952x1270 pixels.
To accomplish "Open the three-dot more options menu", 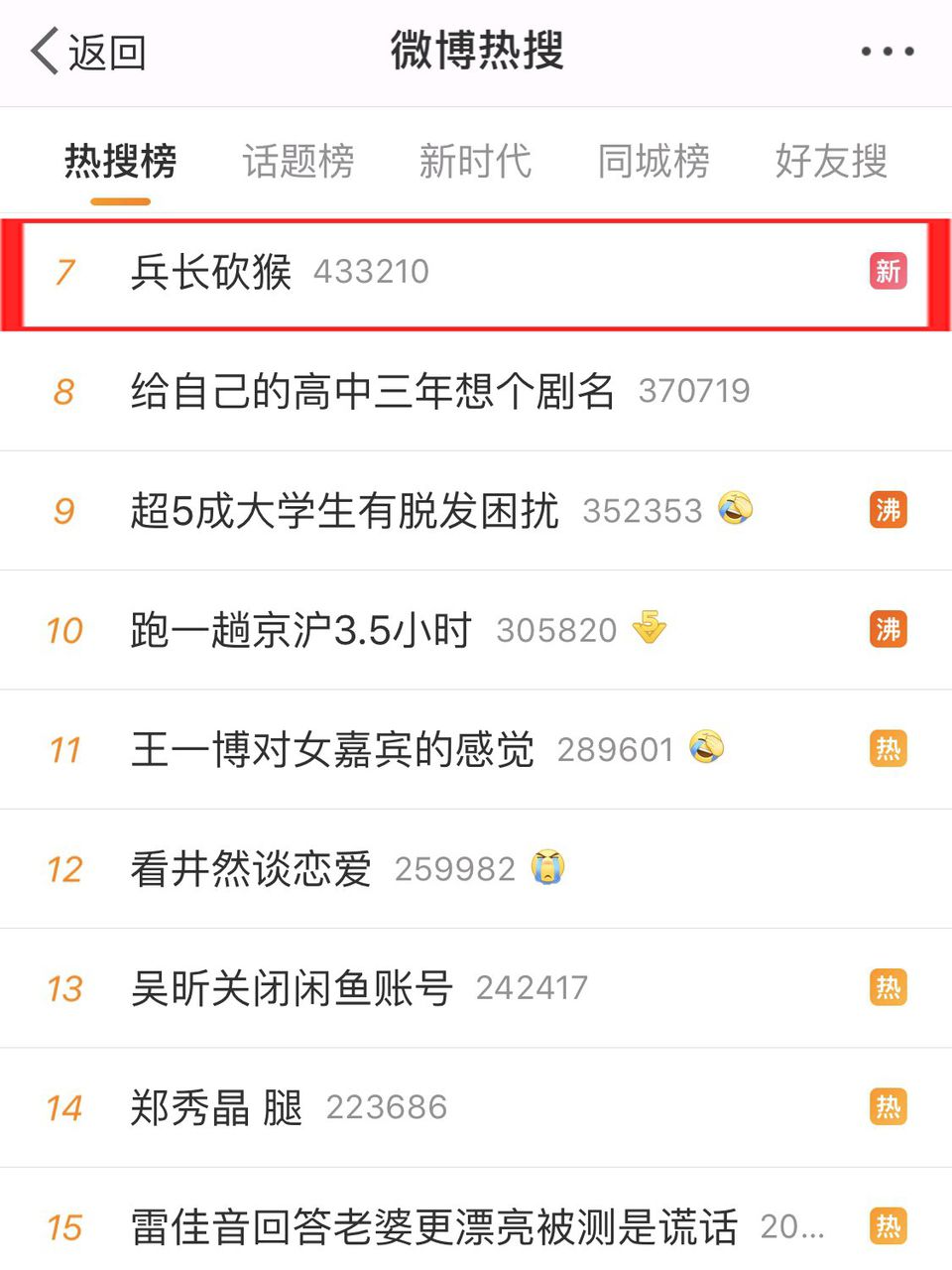I will [888, 51].
